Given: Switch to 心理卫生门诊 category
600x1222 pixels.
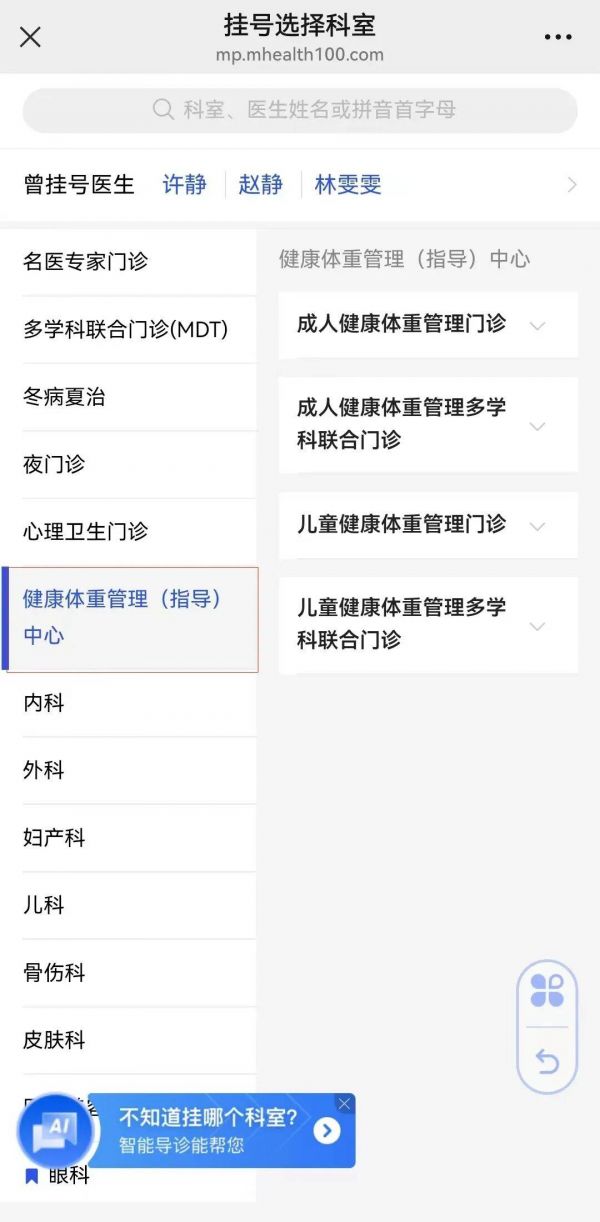Looking at the screenshot, I should click(85, 532).
